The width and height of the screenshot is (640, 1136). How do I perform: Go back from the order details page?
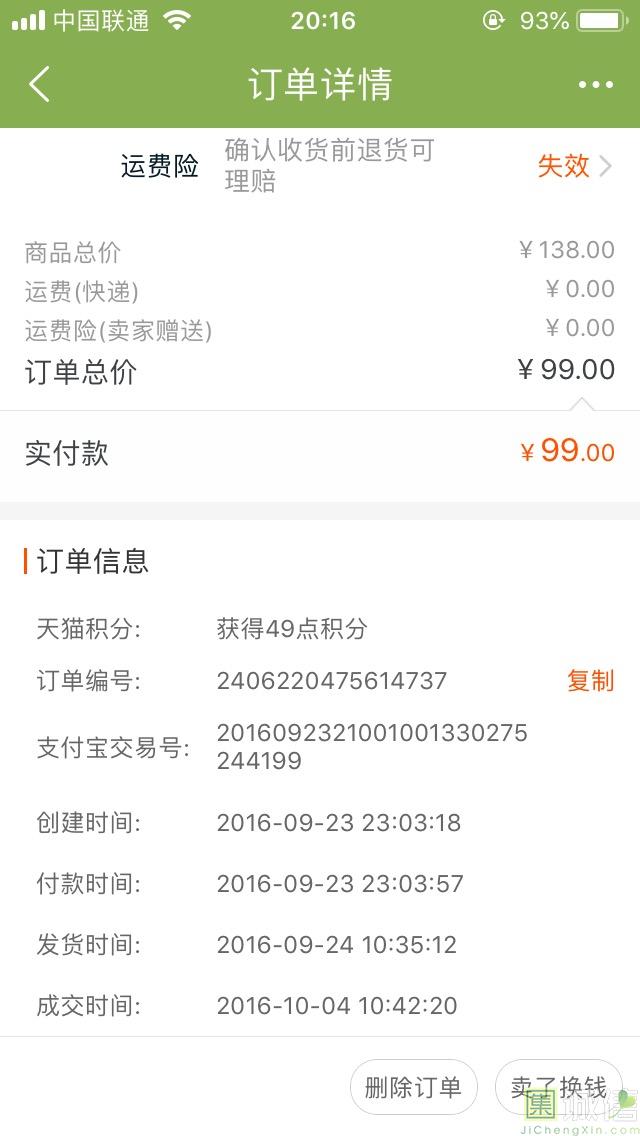39,84
